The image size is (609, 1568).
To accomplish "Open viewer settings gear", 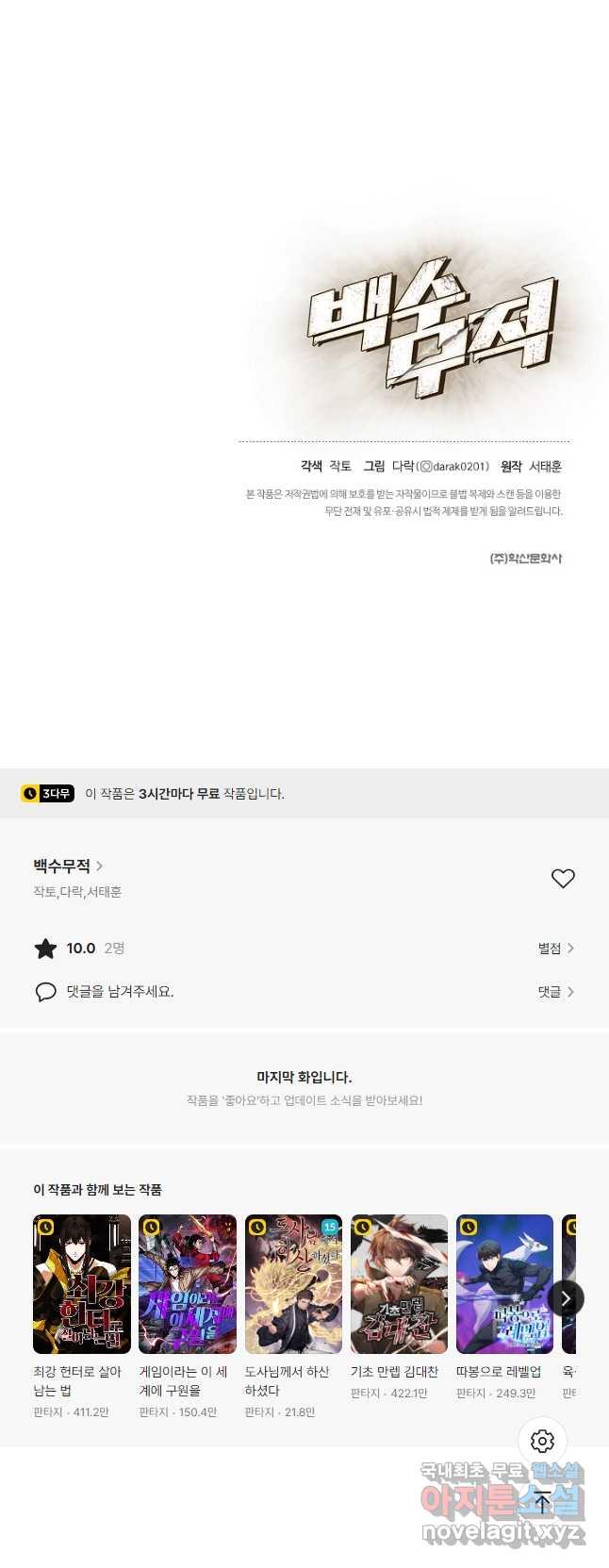I will pos(542,1441).
